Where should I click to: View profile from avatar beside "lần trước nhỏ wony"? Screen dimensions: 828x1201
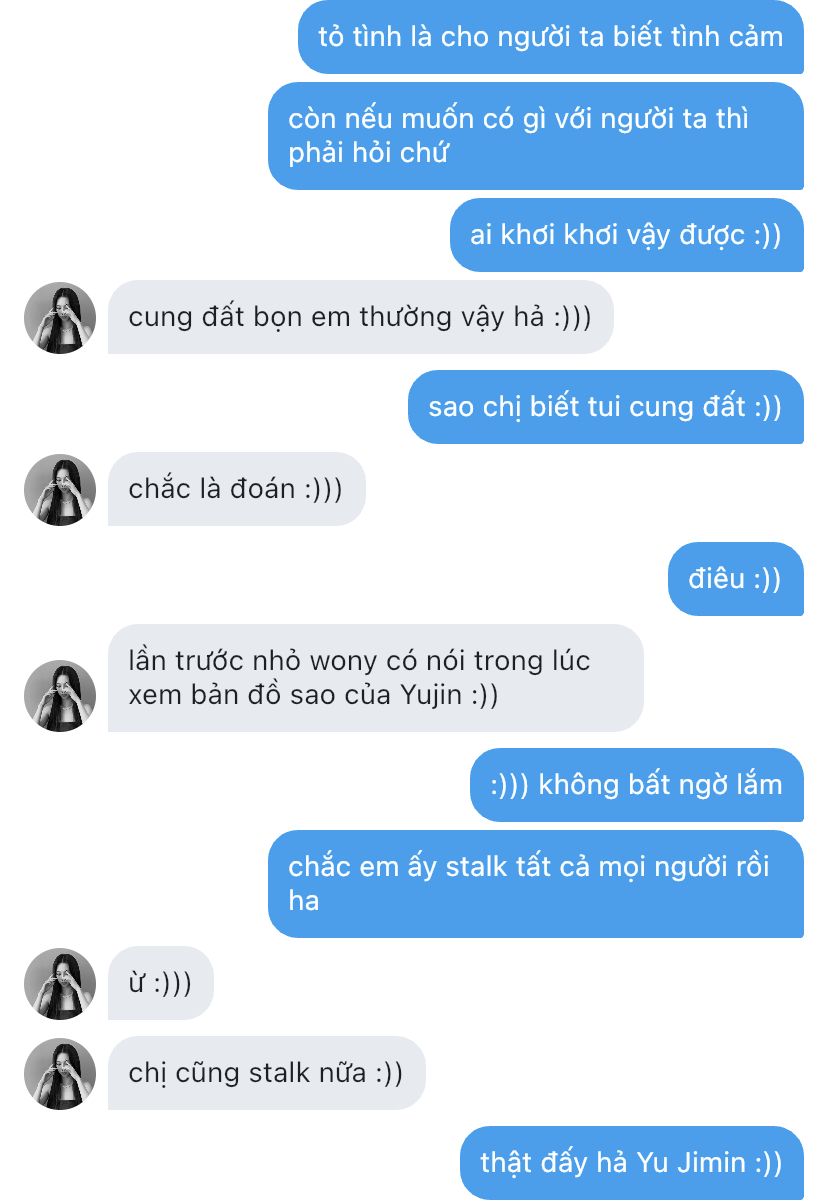tap(60, 696)
